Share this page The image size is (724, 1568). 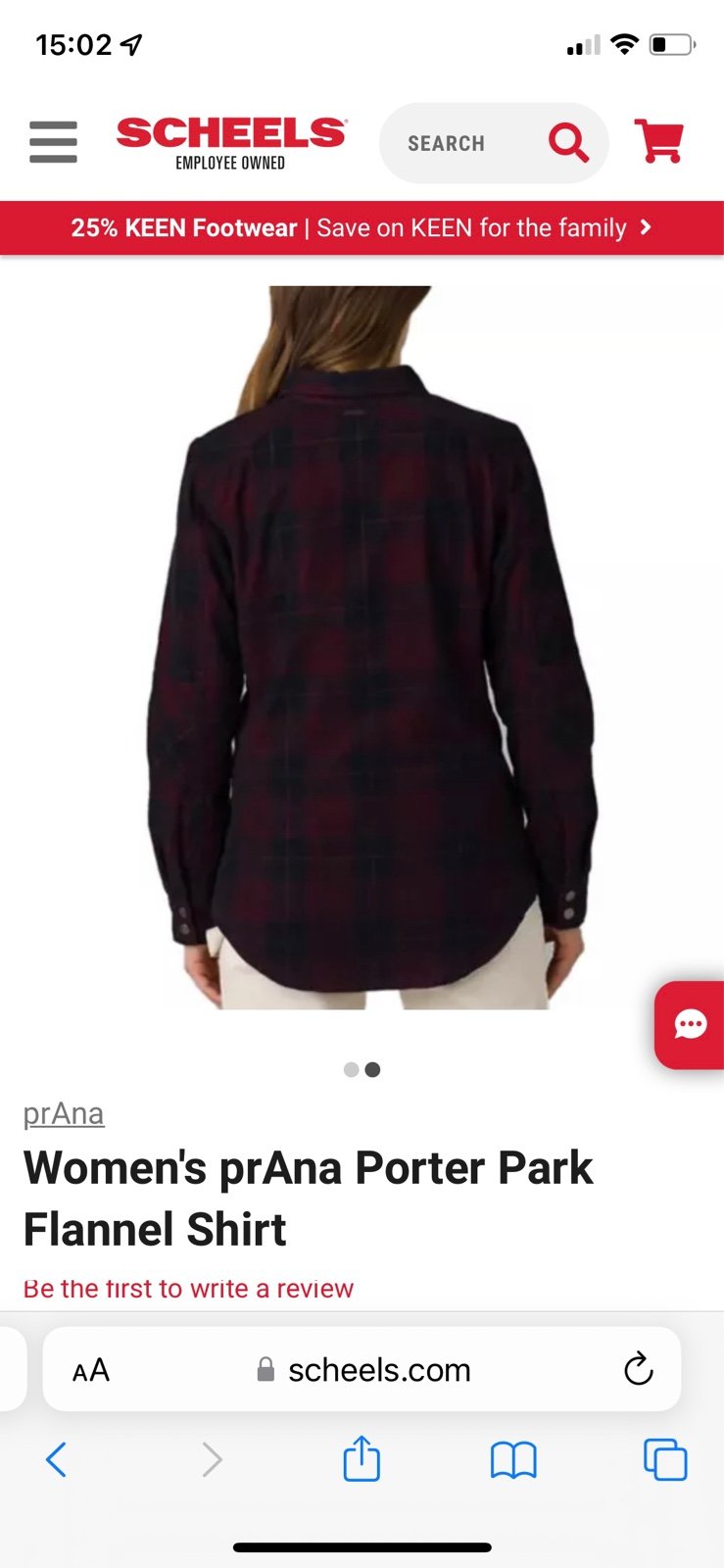[362, 1458]
